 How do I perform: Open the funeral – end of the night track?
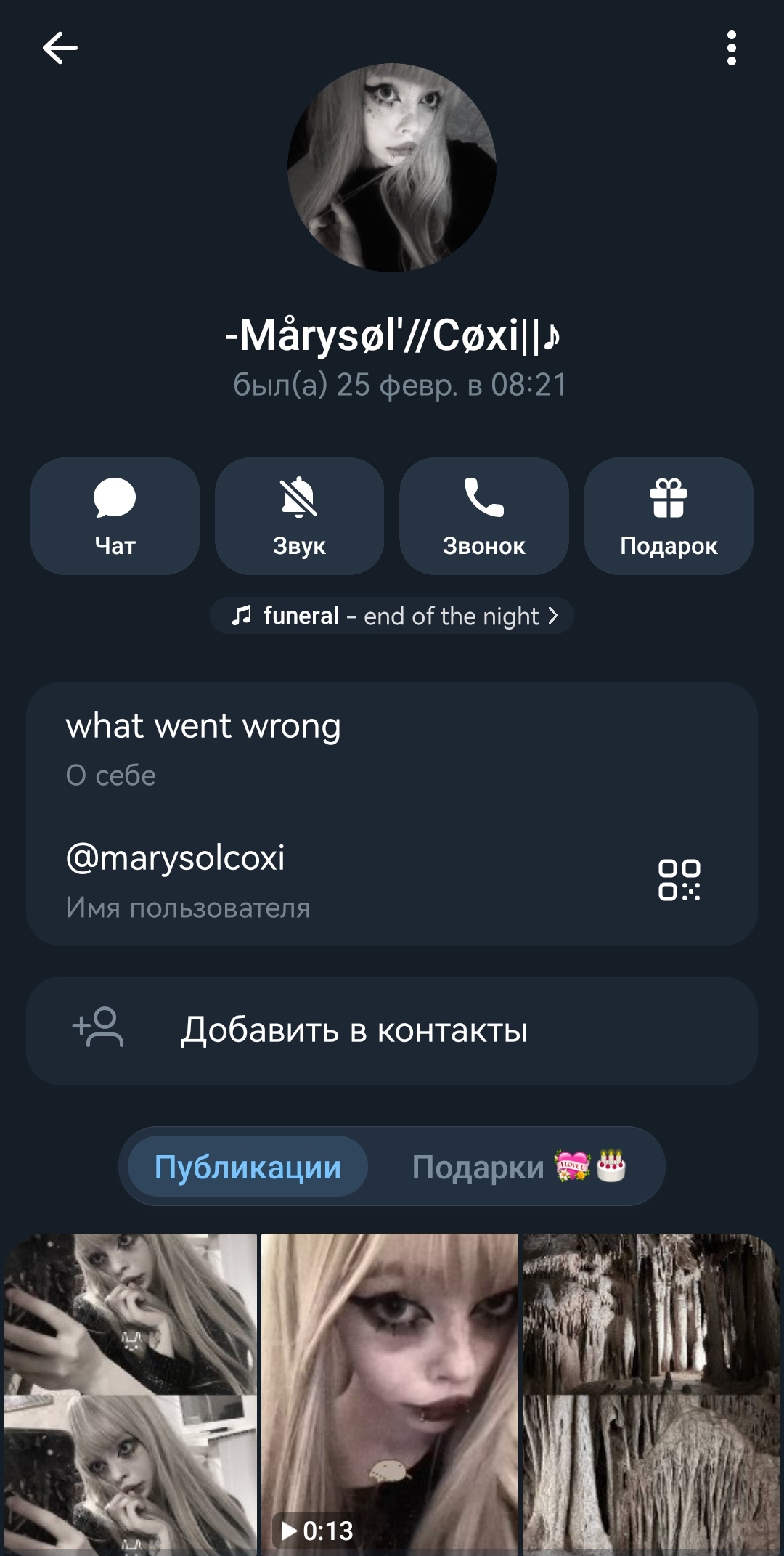392,616
